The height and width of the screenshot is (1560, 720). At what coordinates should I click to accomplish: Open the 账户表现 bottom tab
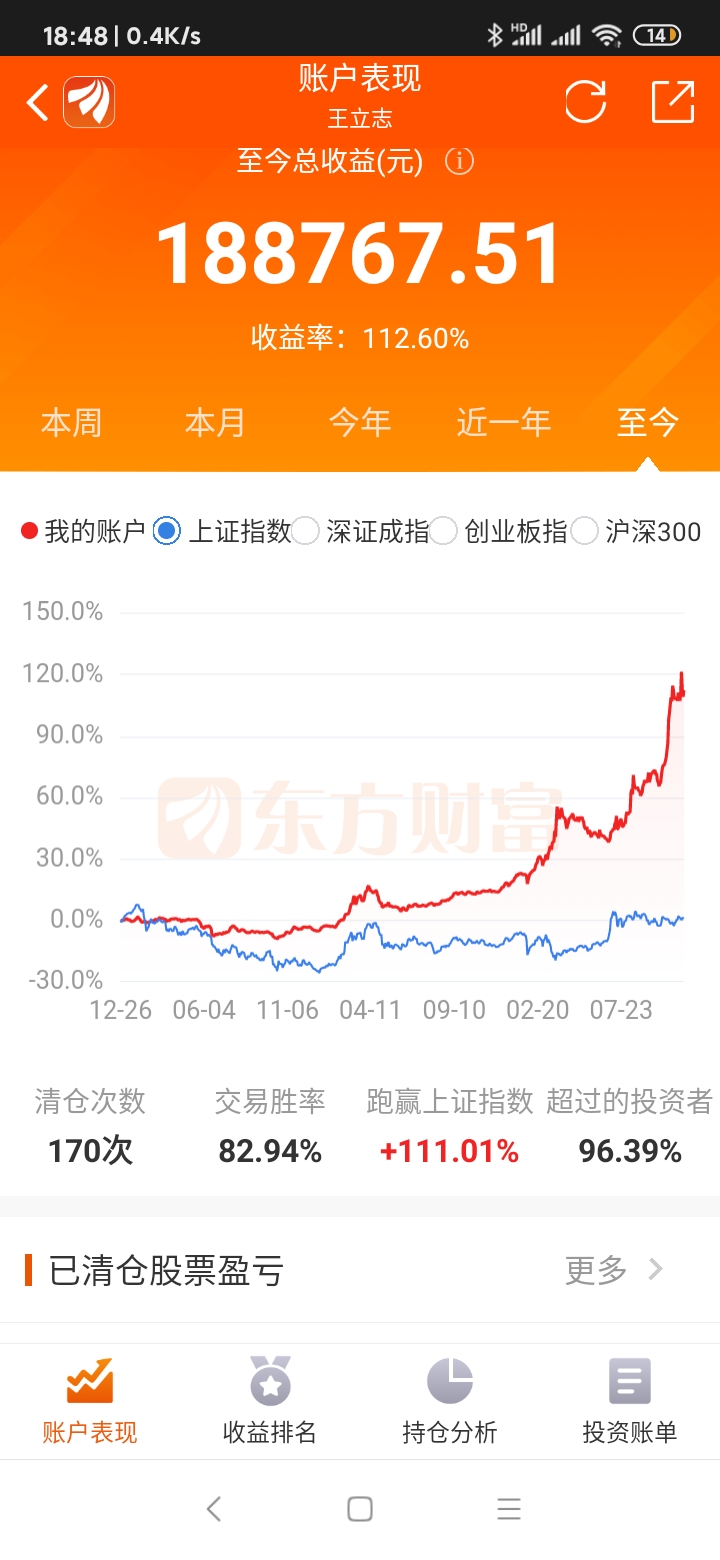tap(90, 1401)
